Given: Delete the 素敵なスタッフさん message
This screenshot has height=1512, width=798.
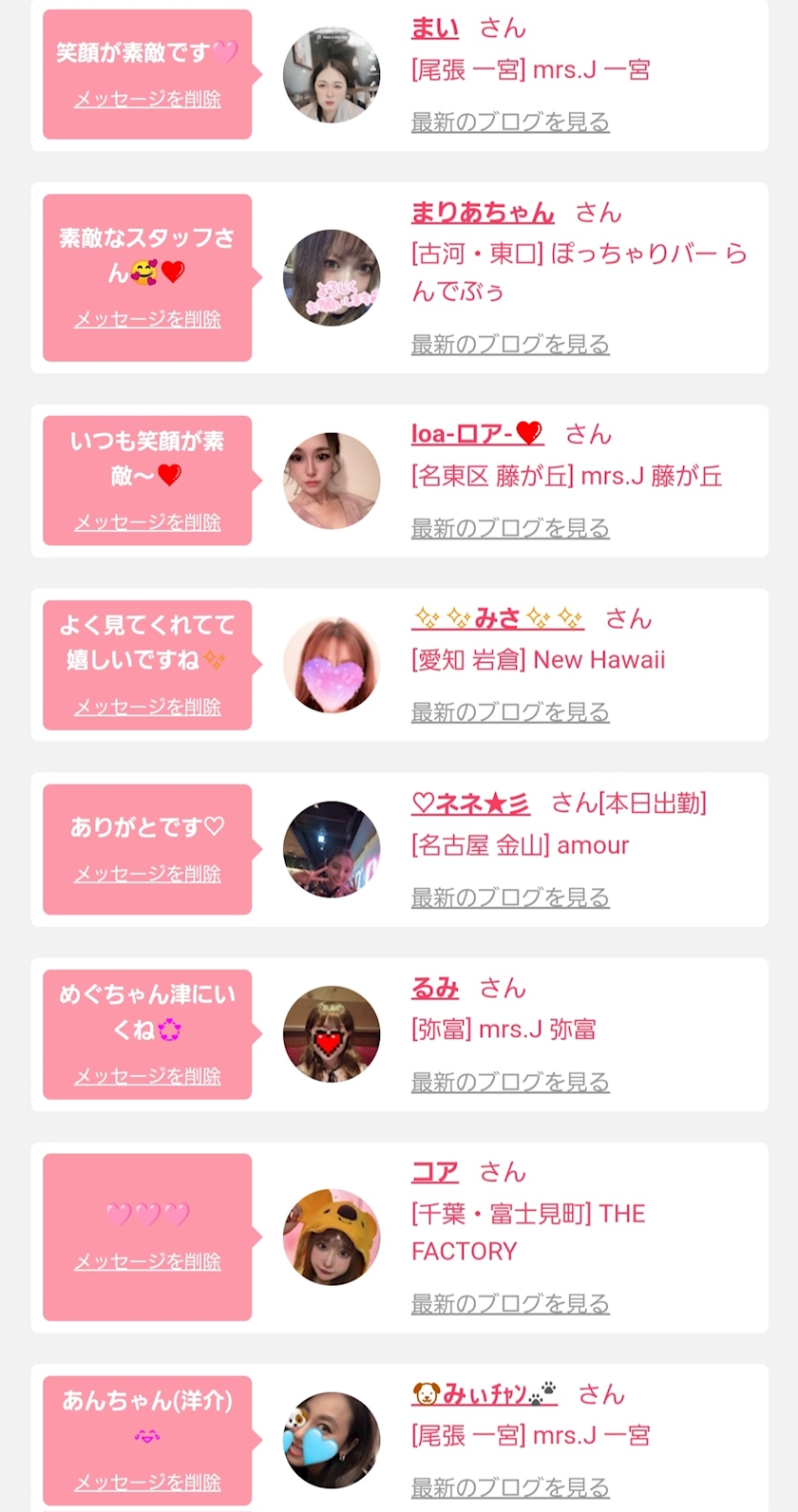Looking at the screenshot, I should point(147,319).
